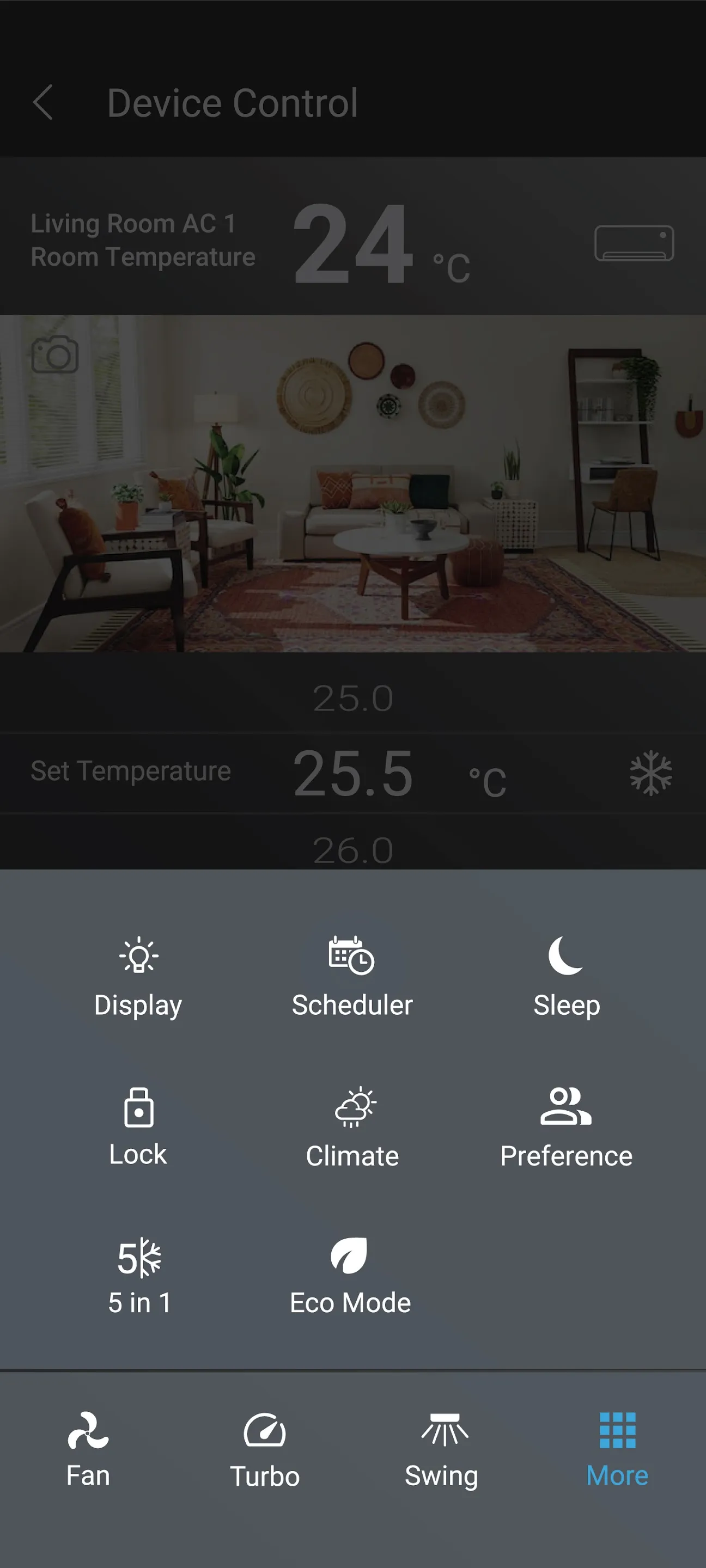706x1568 pixels.
Task: Click the air conditioner unit icon
Action: (x=634, y=242)
